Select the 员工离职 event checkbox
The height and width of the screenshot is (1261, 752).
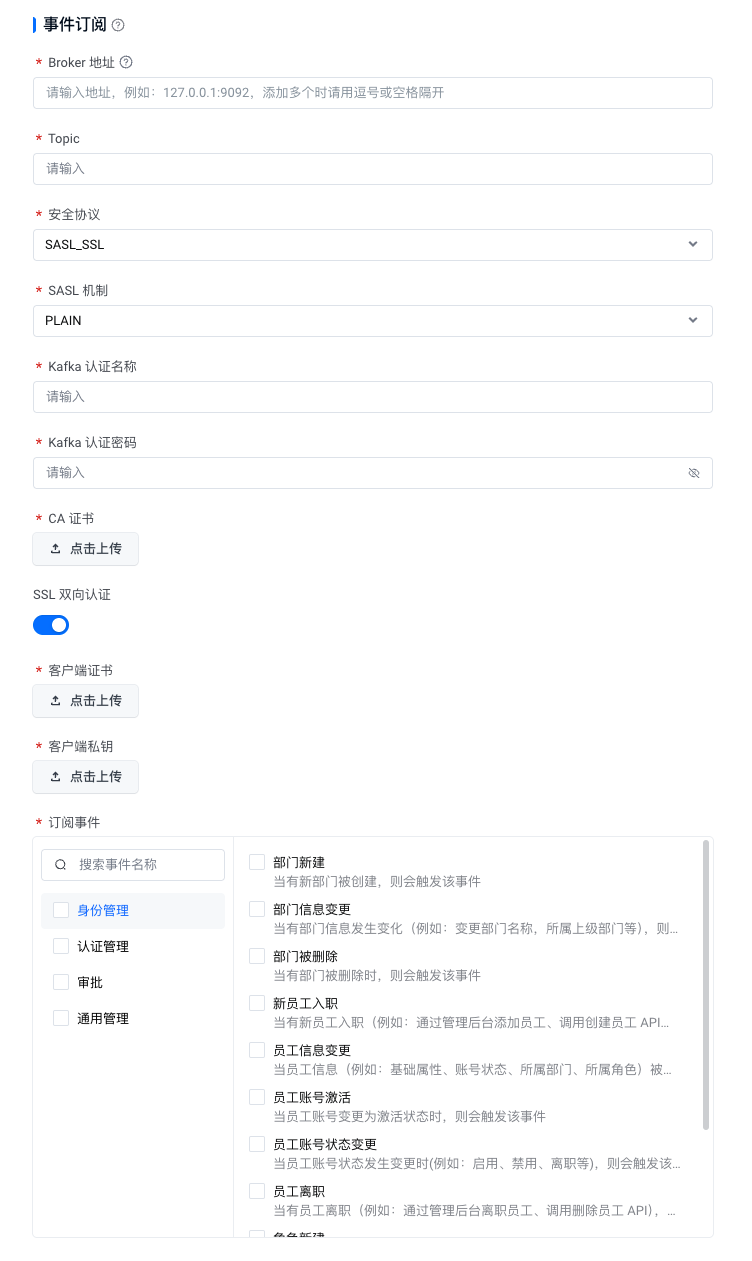[257, 1191]
